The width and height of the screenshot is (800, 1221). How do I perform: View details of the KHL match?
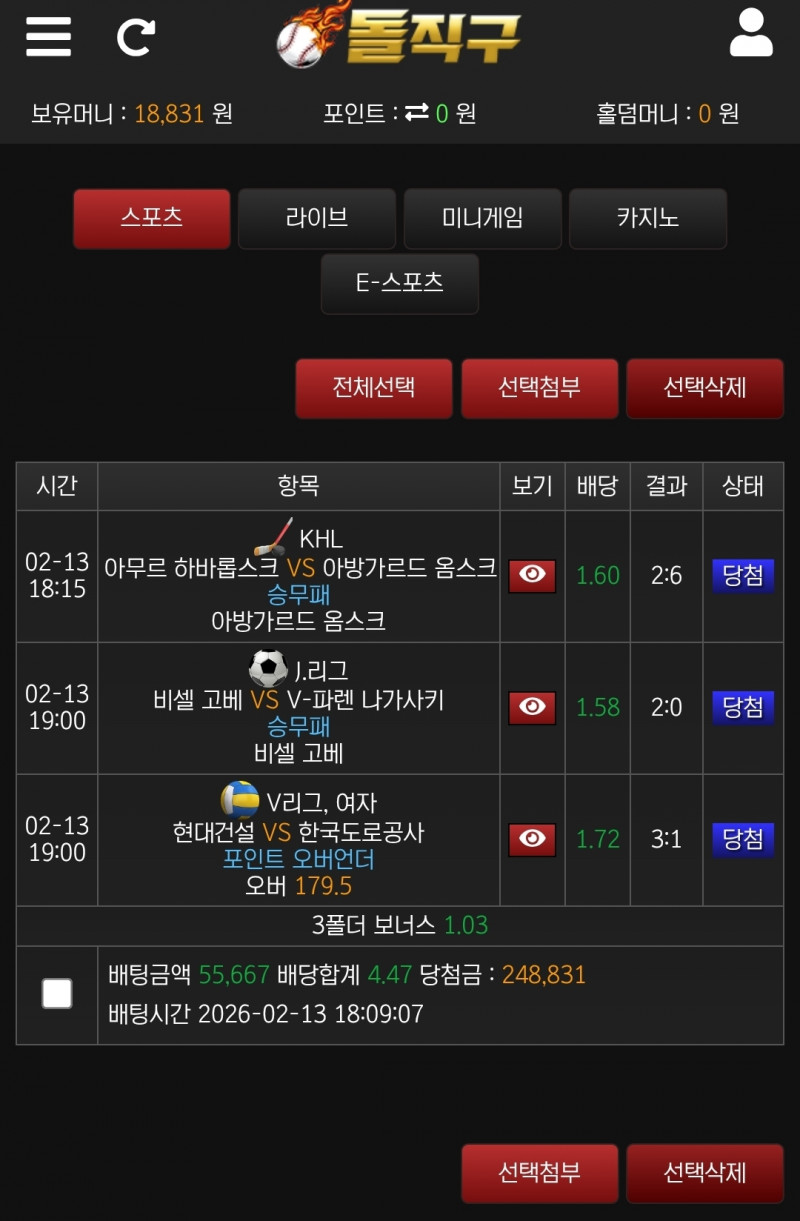532,576
